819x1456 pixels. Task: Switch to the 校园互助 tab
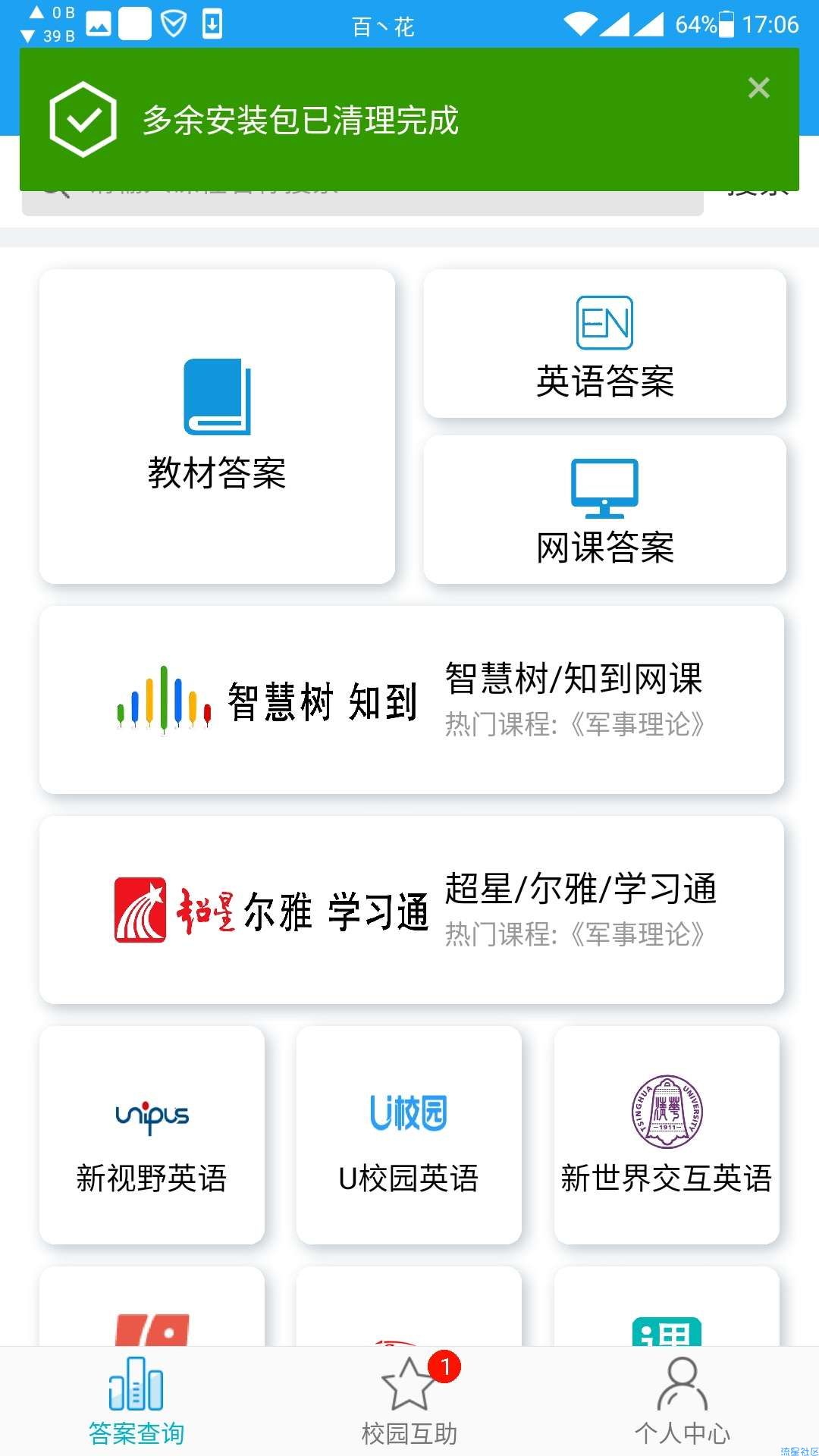[x=409, y=1401]
